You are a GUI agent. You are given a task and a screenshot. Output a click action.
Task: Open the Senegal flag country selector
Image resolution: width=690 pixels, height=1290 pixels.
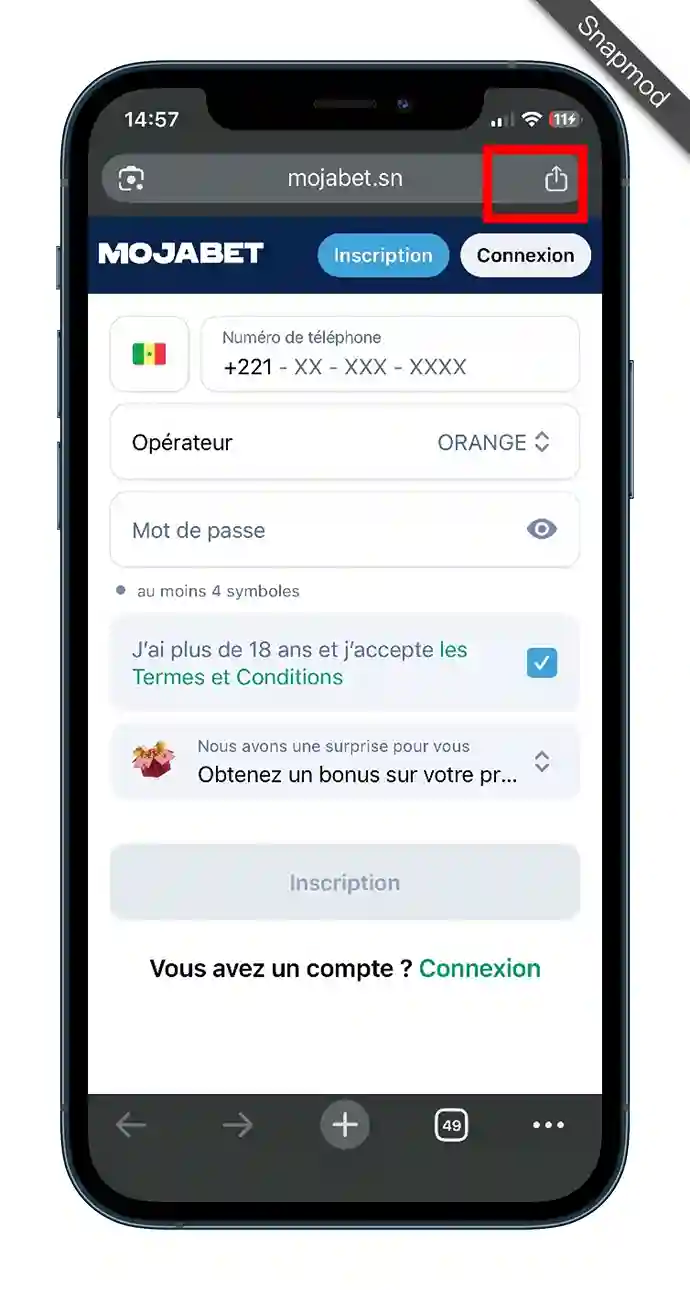click(149, 354)
